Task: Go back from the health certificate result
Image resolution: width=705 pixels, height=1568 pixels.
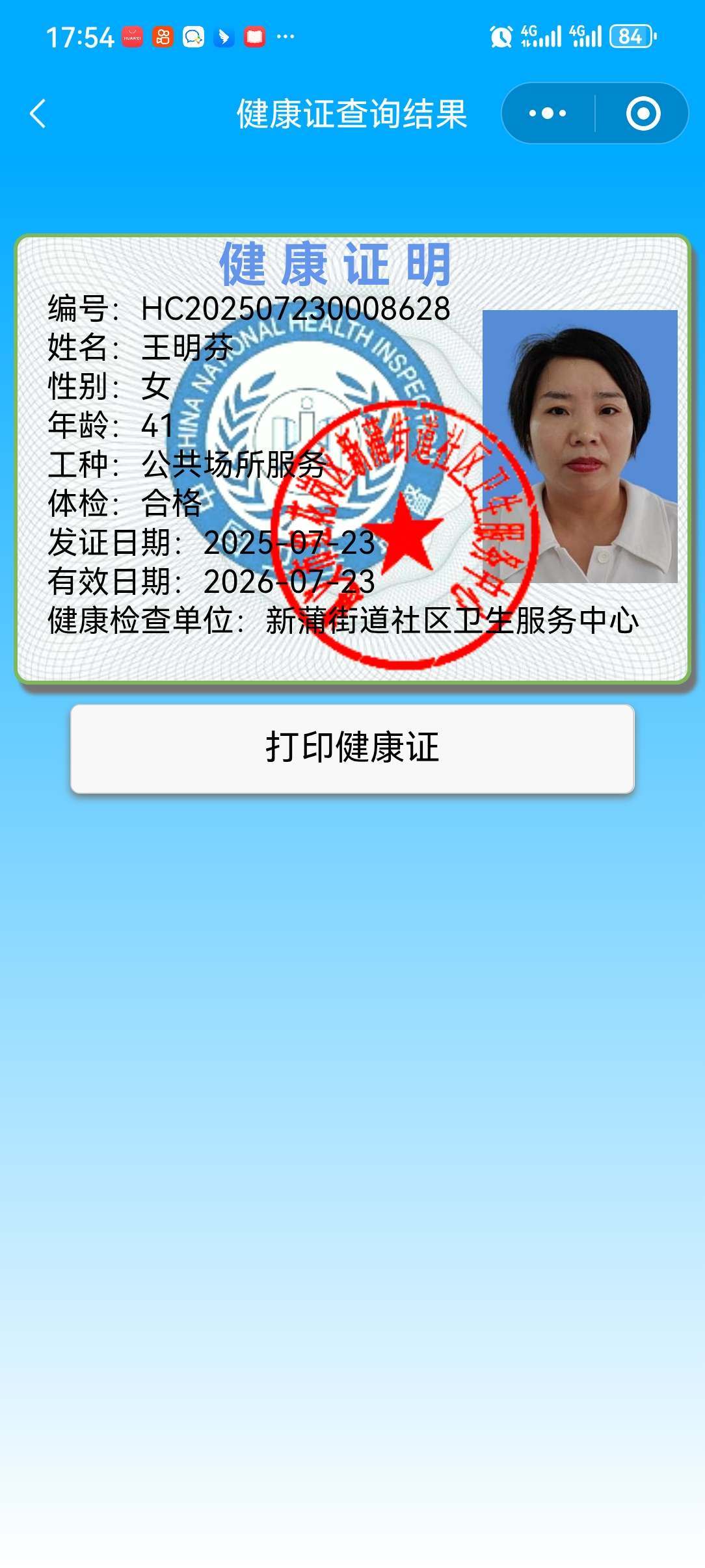Action: point(38,114)
